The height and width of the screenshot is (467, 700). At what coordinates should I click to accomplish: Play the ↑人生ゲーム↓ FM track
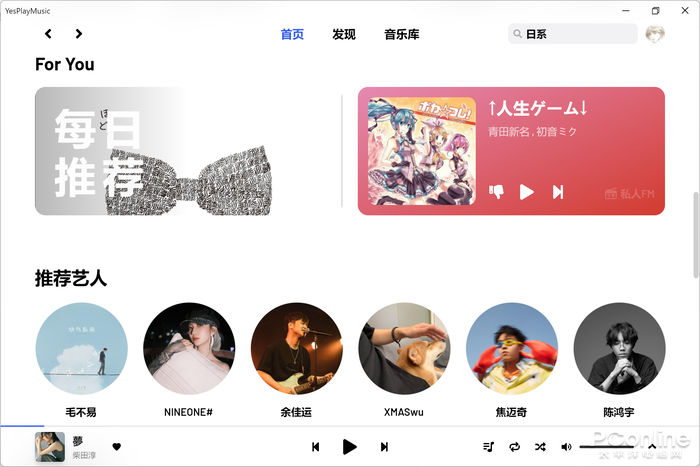(527, 192)
